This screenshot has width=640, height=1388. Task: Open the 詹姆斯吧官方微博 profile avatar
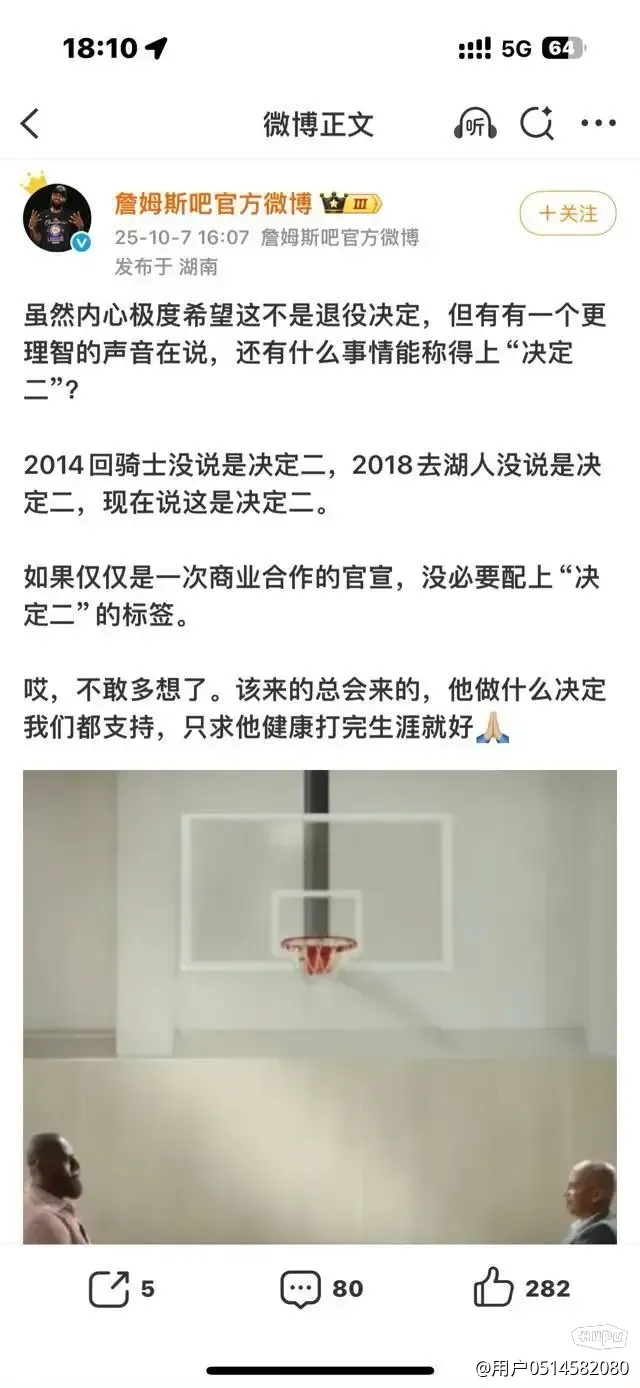click(x=57, y=219)
